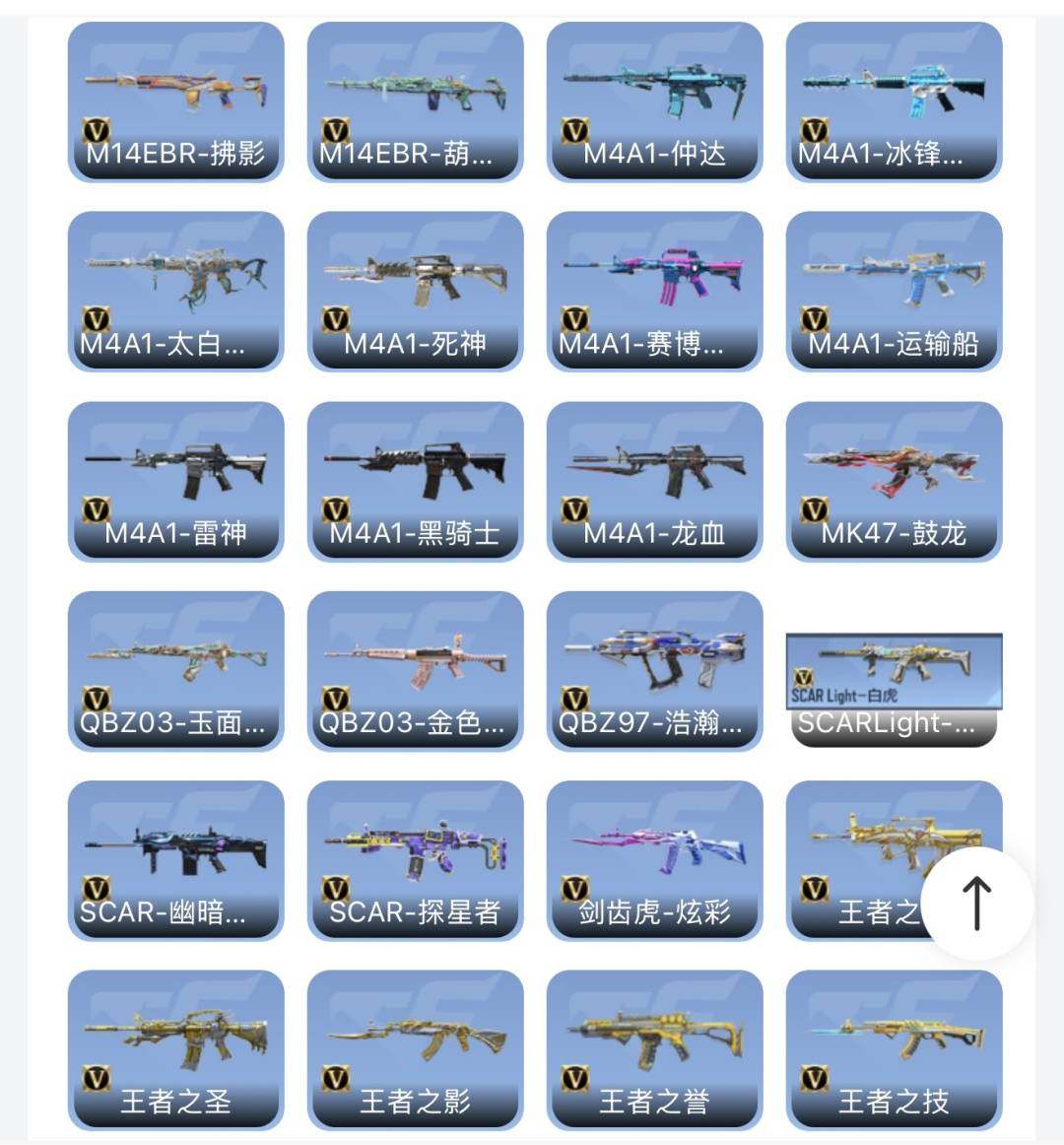Select the 剑齿虎-炫彩 weapon card
Screen dimensions: 1064x1145
654,860
